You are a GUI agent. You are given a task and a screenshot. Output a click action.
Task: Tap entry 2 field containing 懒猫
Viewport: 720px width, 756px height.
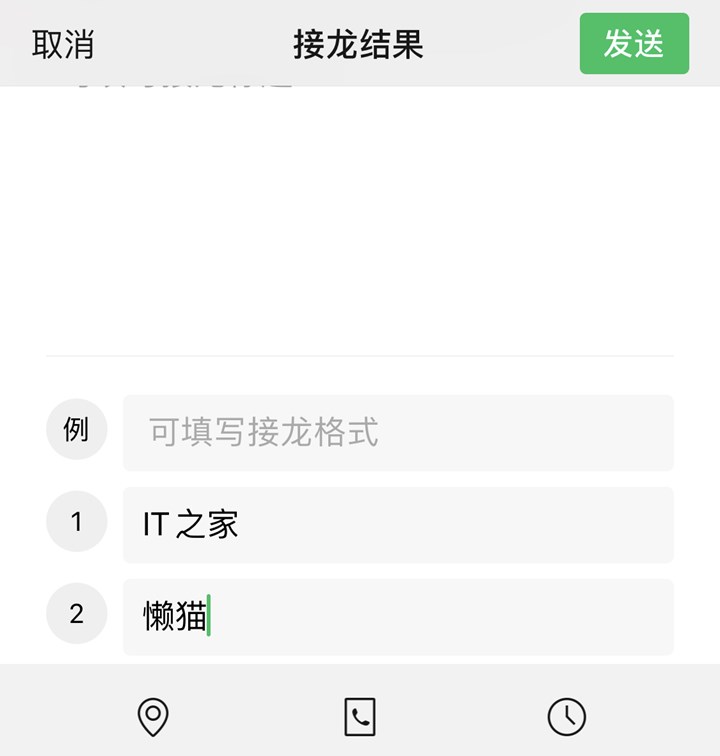coord(397,616)
